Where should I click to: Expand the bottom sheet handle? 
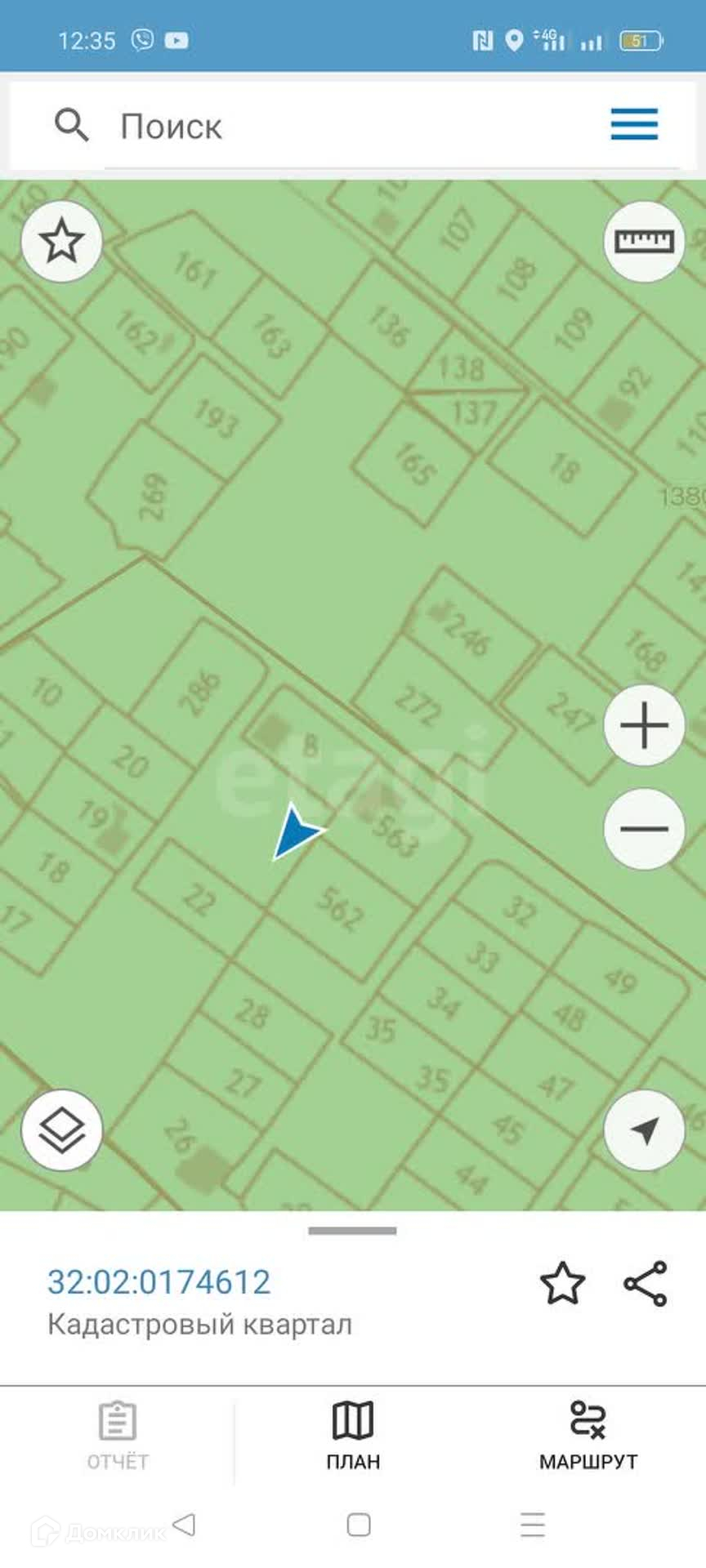click(353, 1231)
